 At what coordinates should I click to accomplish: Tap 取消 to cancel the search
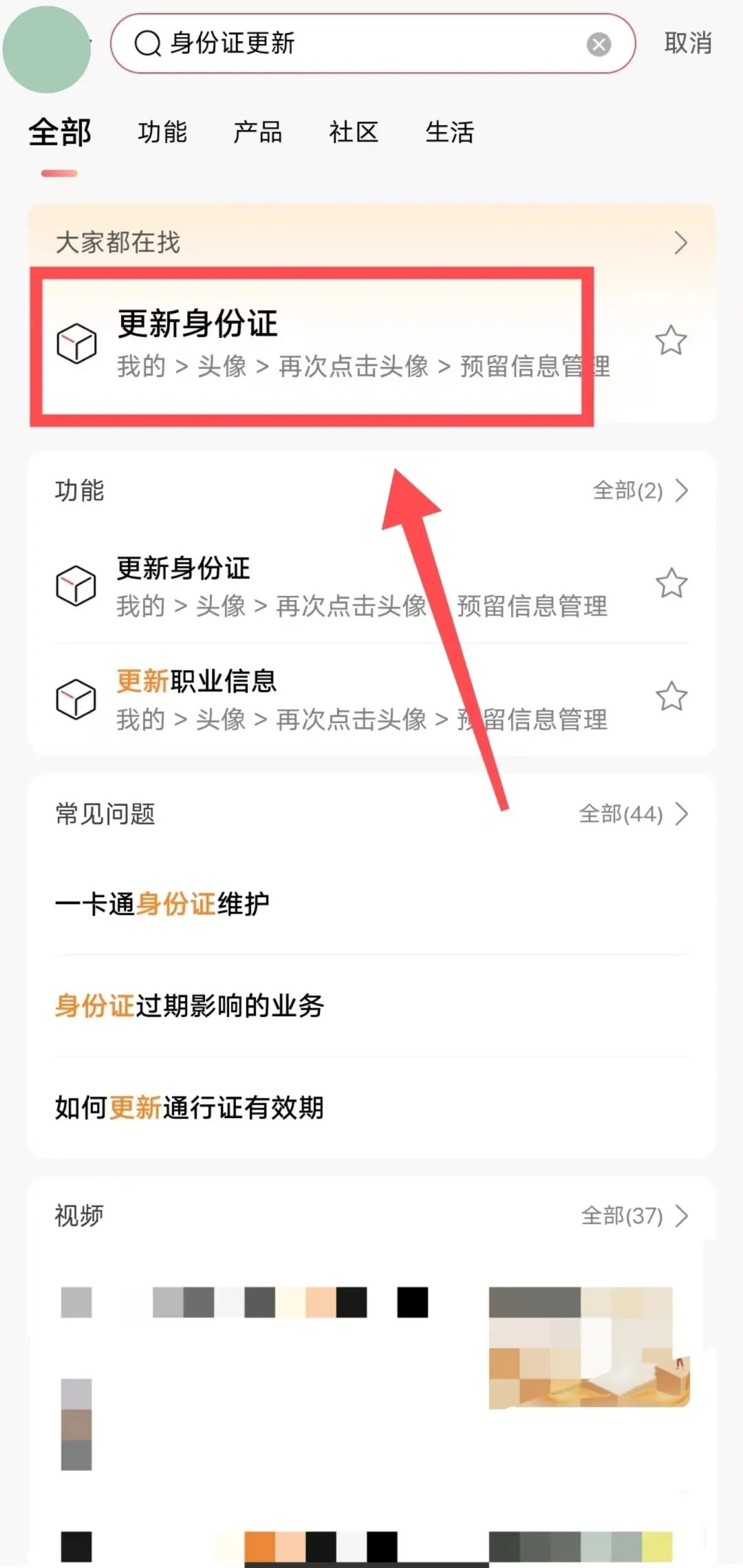click(x=687, y=43)
